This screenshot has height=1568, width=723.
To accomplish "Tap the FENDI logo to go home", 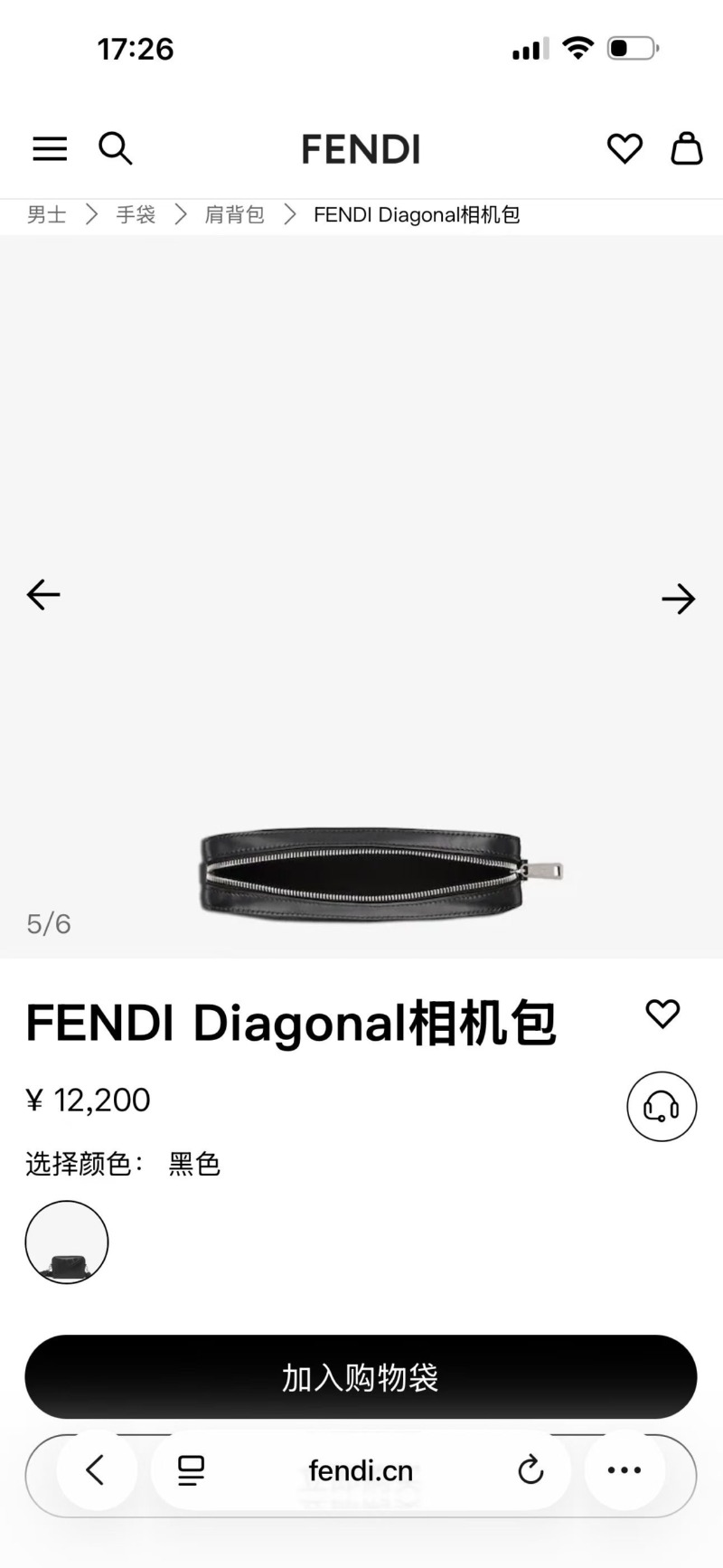I will click(x=361, y=149).
